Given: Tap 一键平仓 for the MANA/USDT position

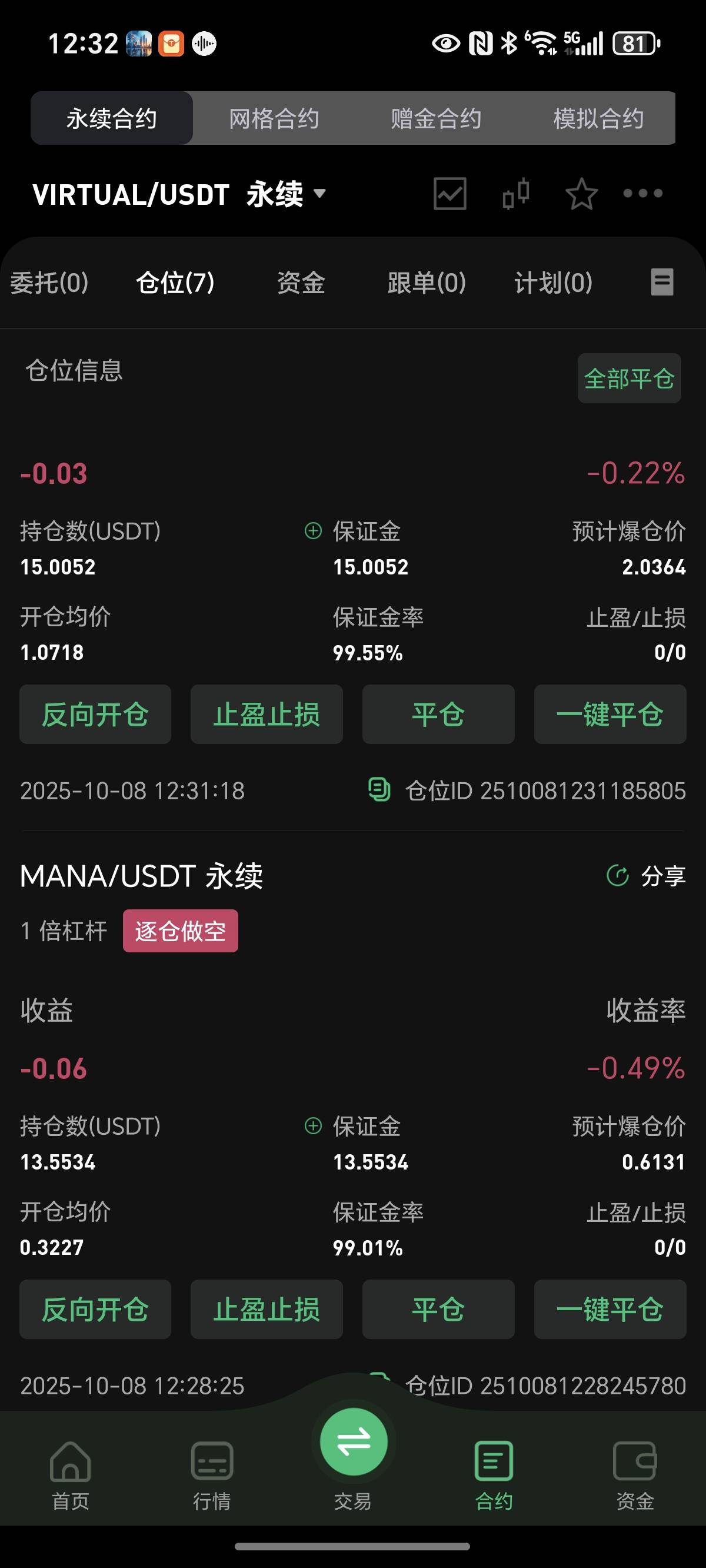Looking at the screenshot, I should (x=610, y=1309).
